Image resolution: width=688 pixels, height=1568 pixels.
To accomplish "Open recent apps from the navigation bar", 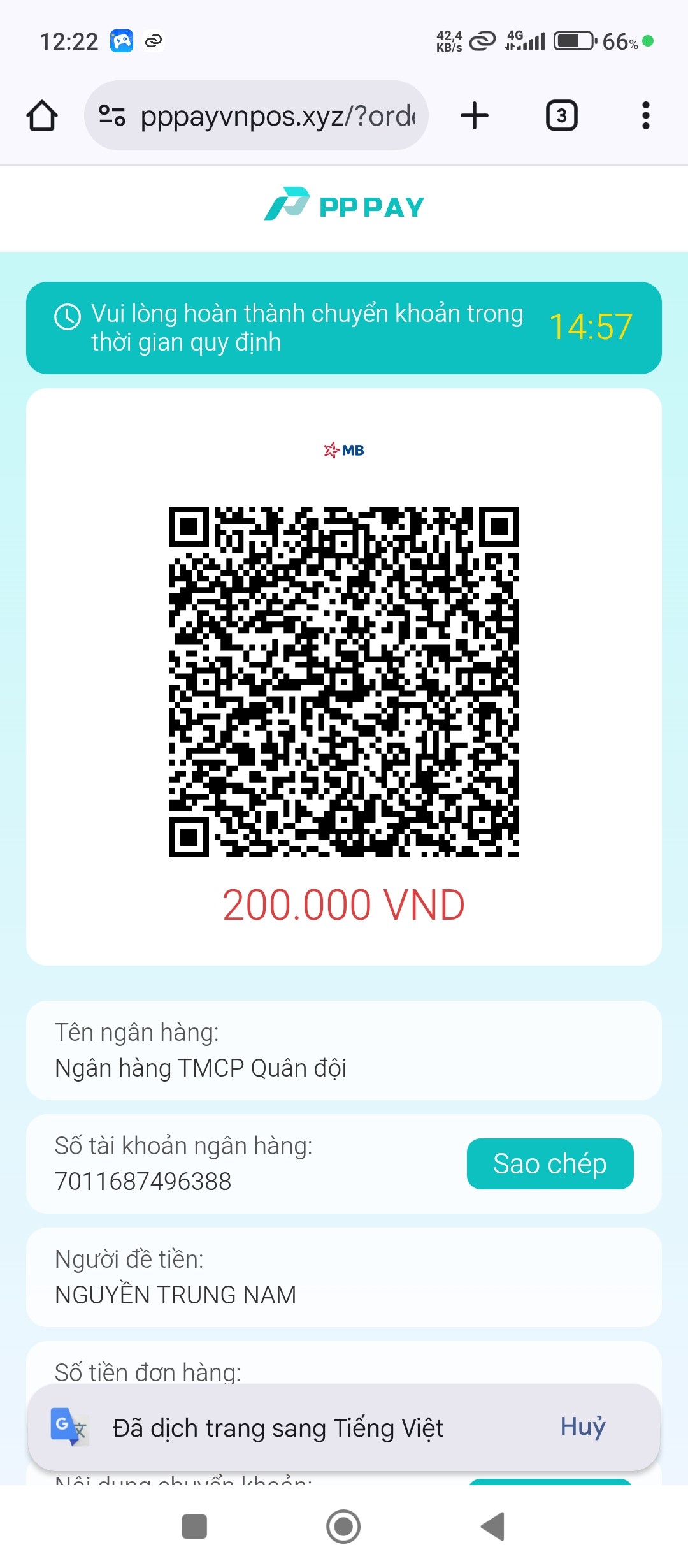I will 194,1527.
